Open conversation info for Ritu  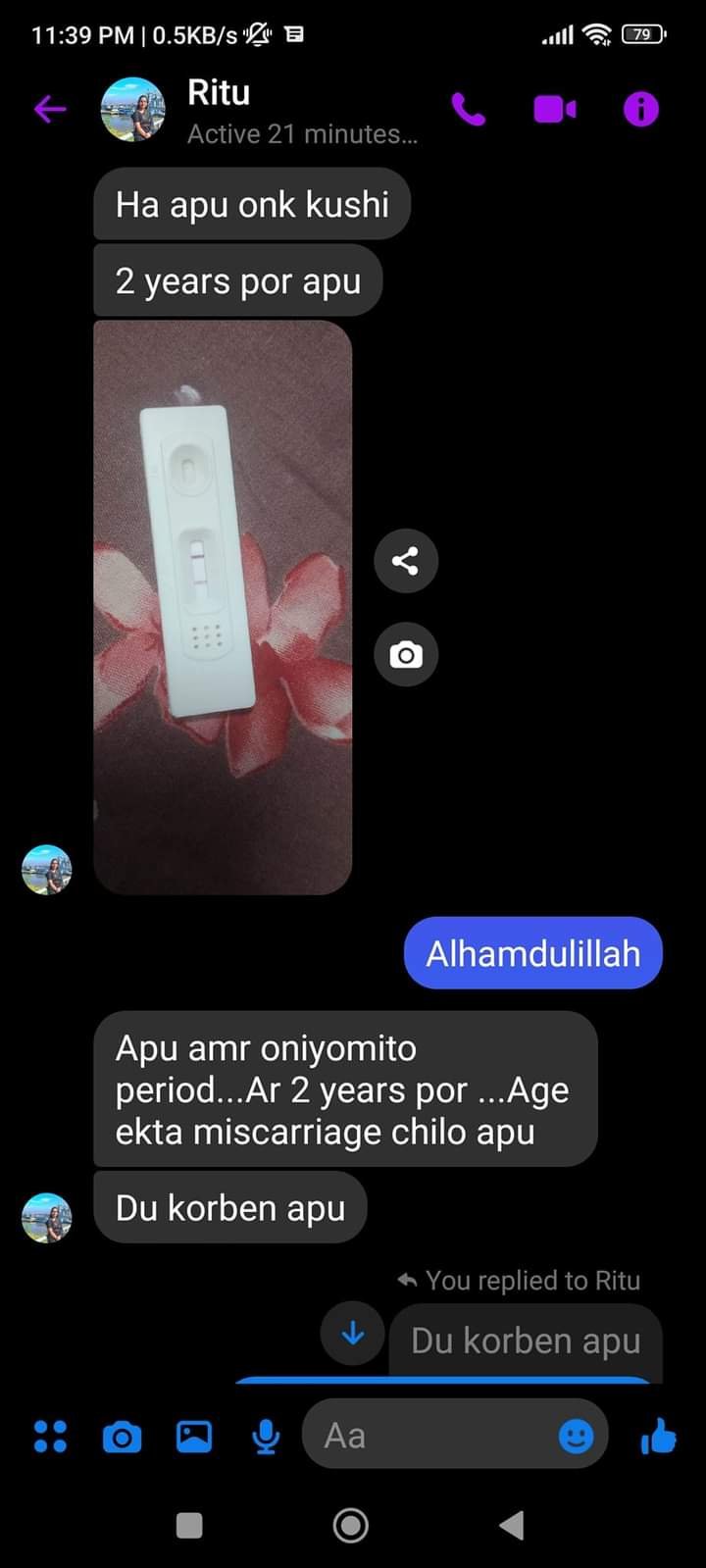pyautogui.click(x=641, y=109)
